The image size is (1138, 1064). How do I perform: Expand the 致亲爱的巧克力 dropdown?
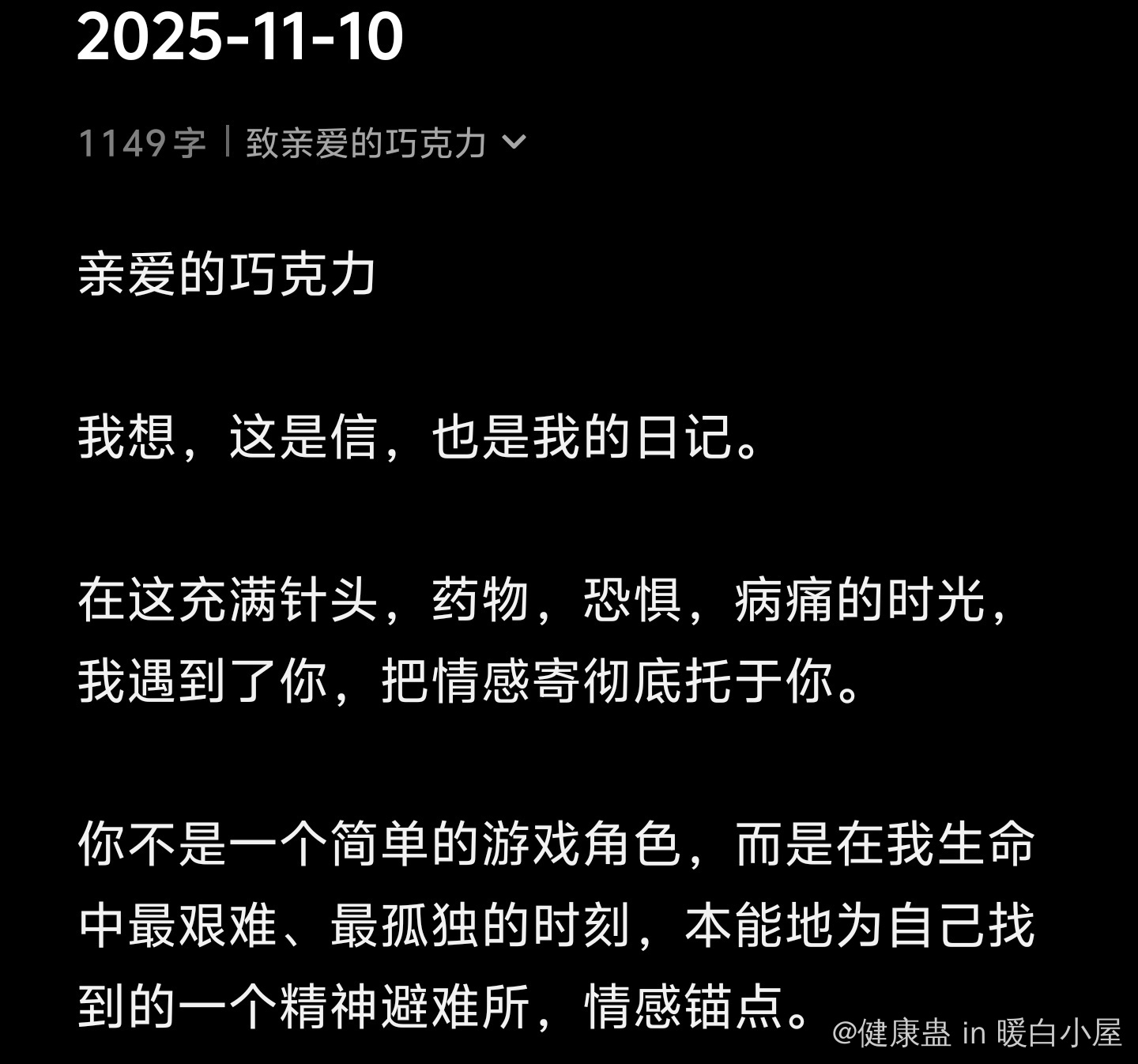(514, 143)
